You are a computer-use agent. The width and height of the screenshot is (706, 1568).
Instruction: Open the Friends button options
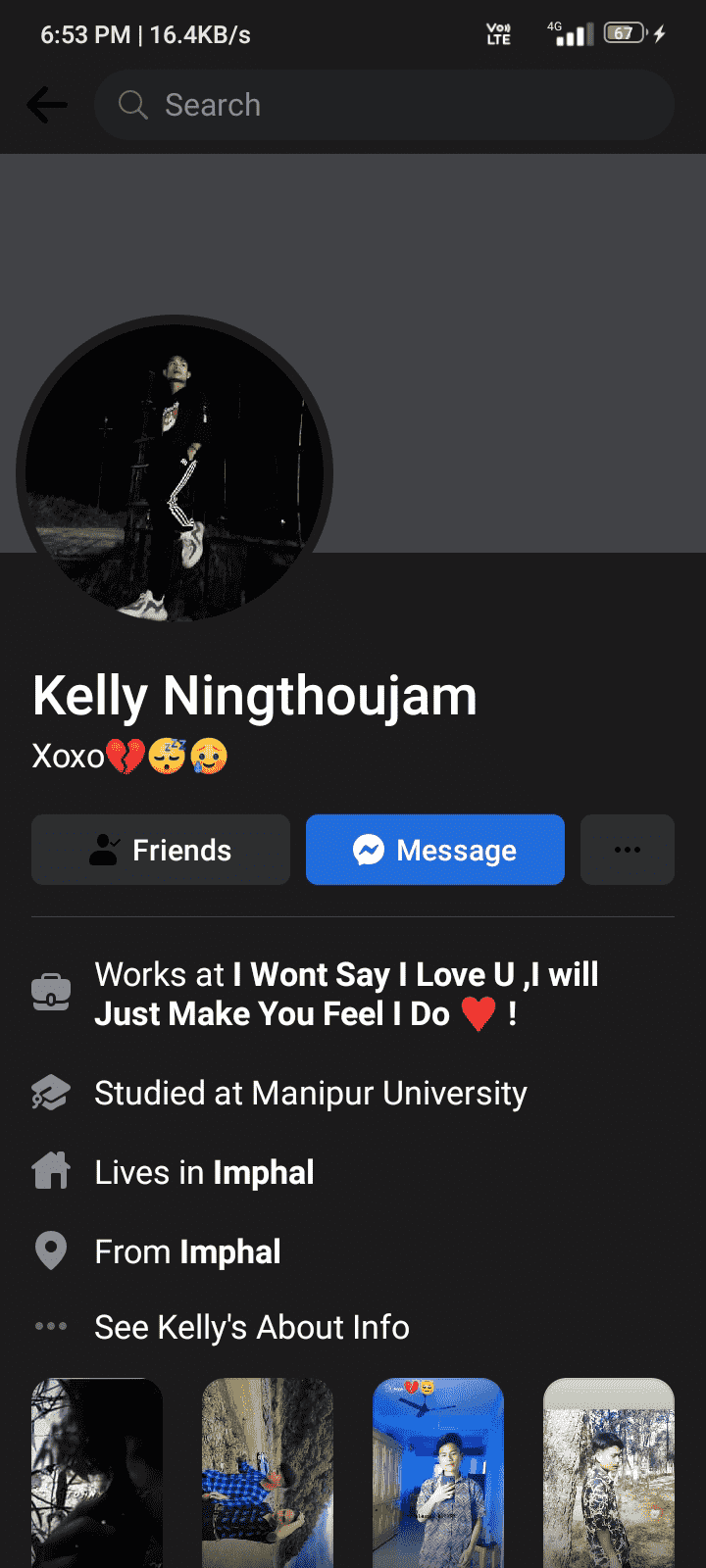(x=161, y=850)
